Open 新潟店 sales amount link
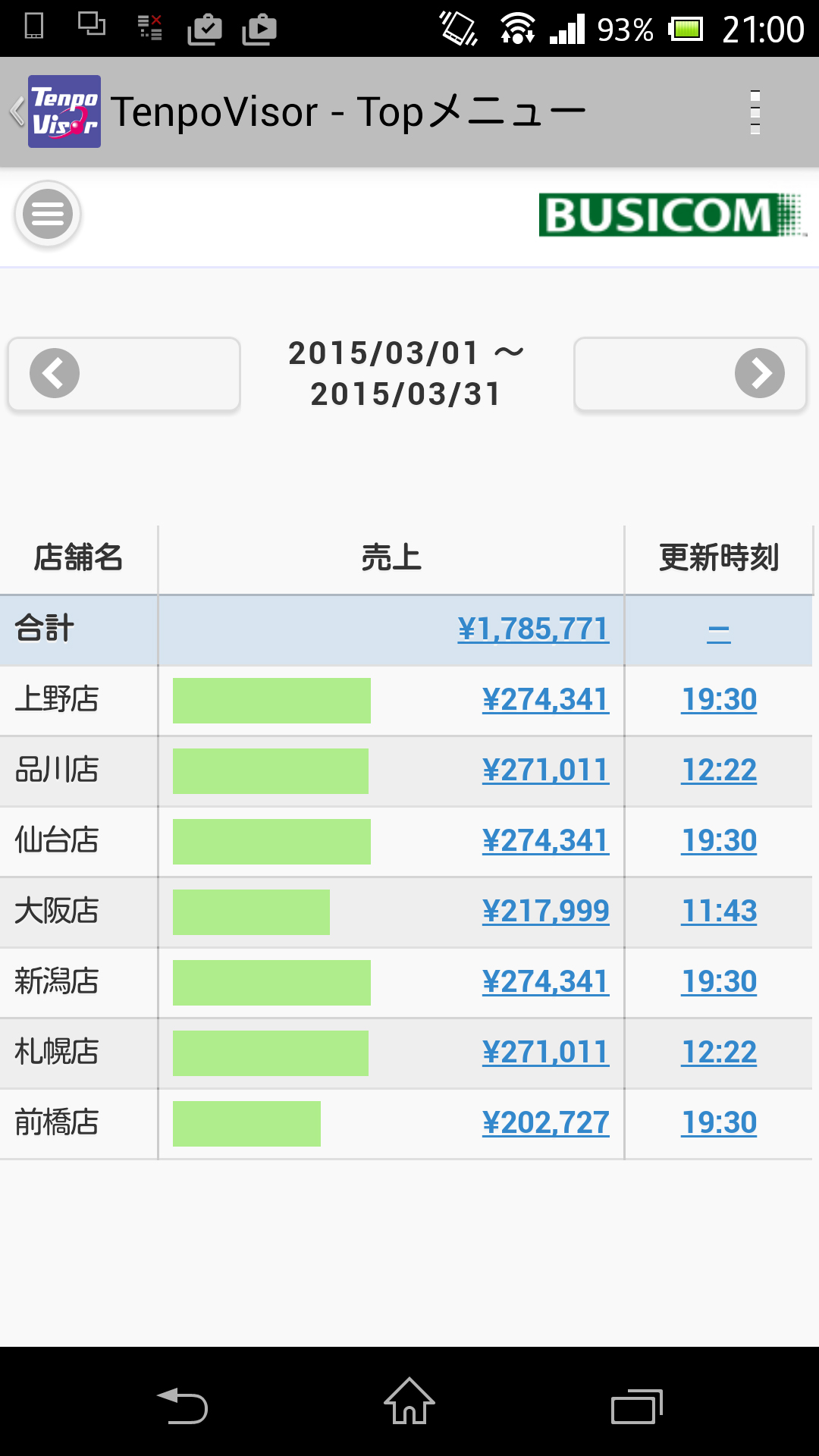Screen dimensions: 819x1456 546,982
